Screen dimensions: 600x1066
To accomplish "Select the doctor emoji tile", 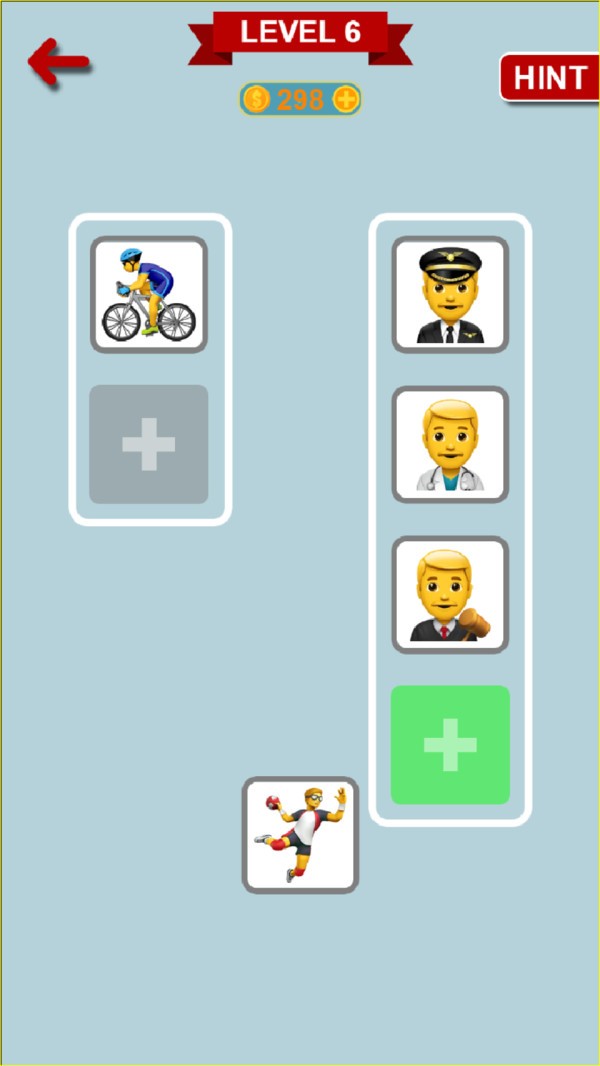I will point(451,445).
